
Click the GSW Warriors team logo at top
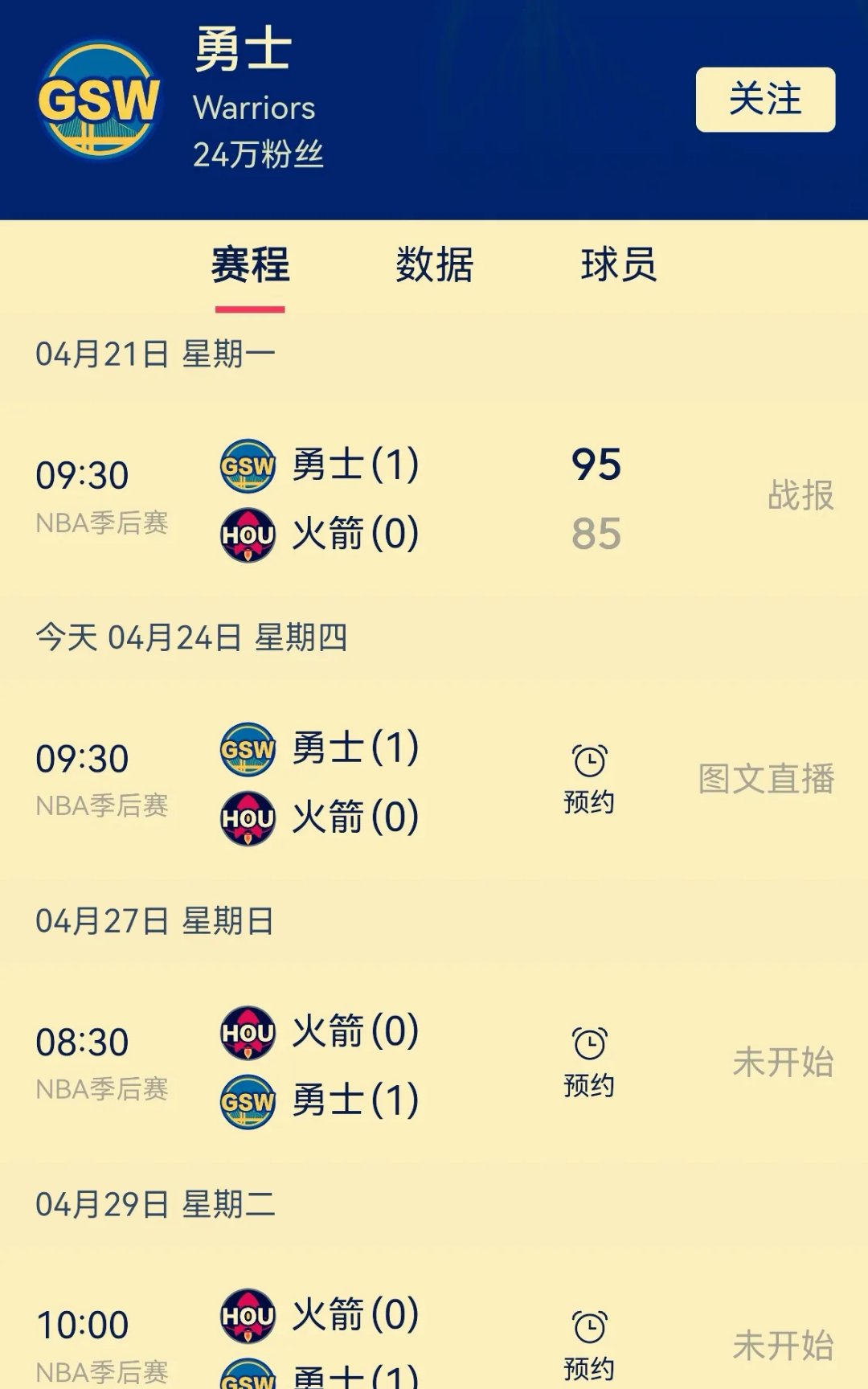[x=100, y=100]
